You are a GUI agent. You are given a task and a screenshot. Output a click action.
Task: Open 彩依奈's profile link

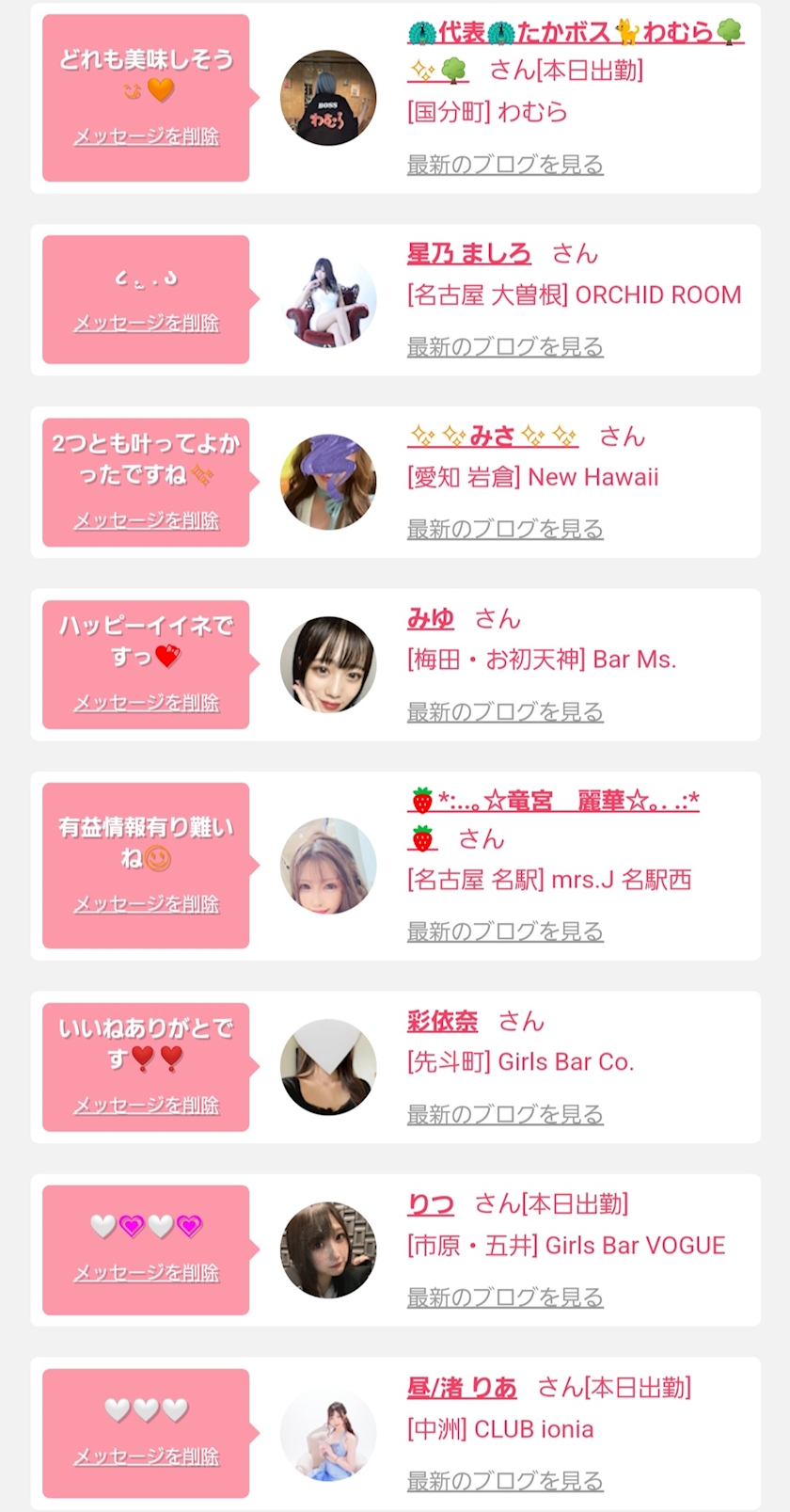442,1022
